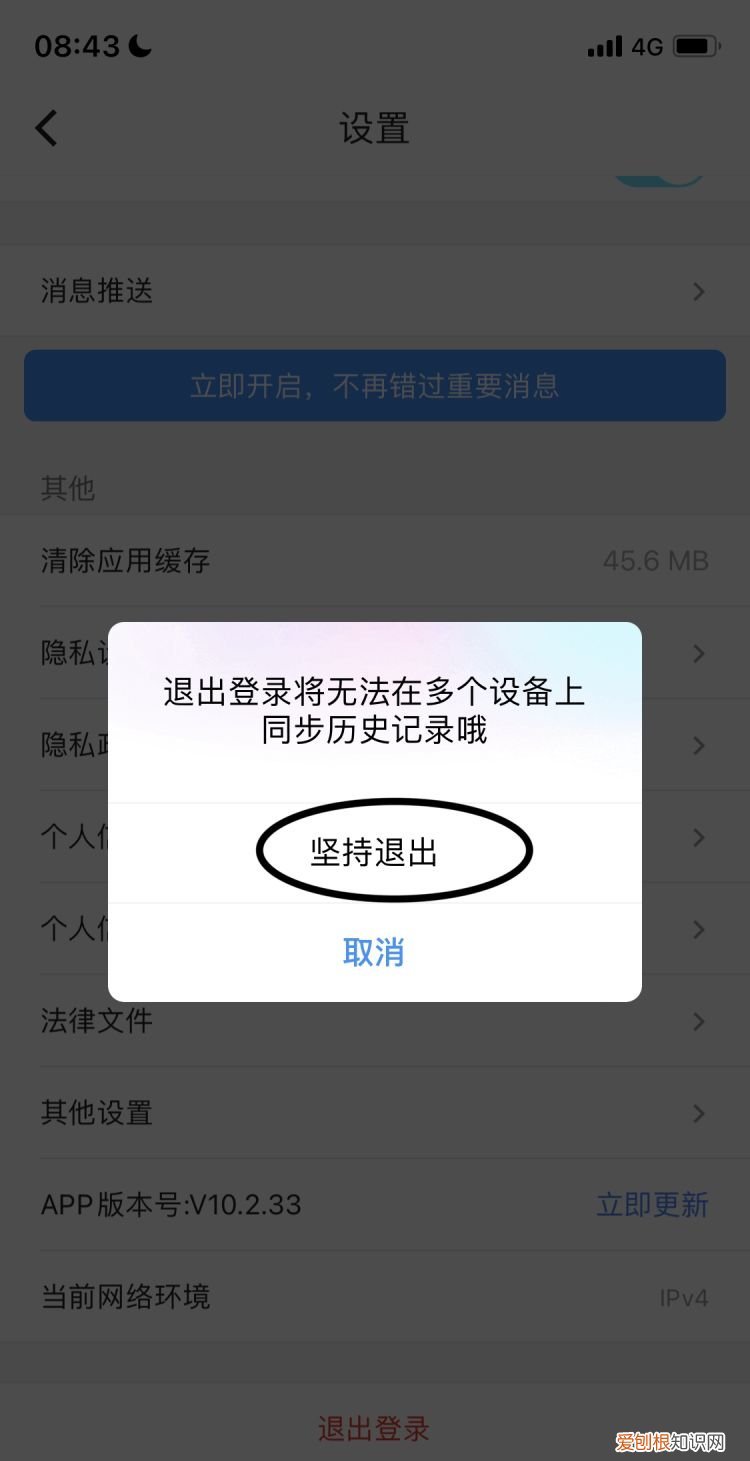Tap 退出登录 at the bottom
This screenshot has width=750, height=1461.
(374, 1429)
